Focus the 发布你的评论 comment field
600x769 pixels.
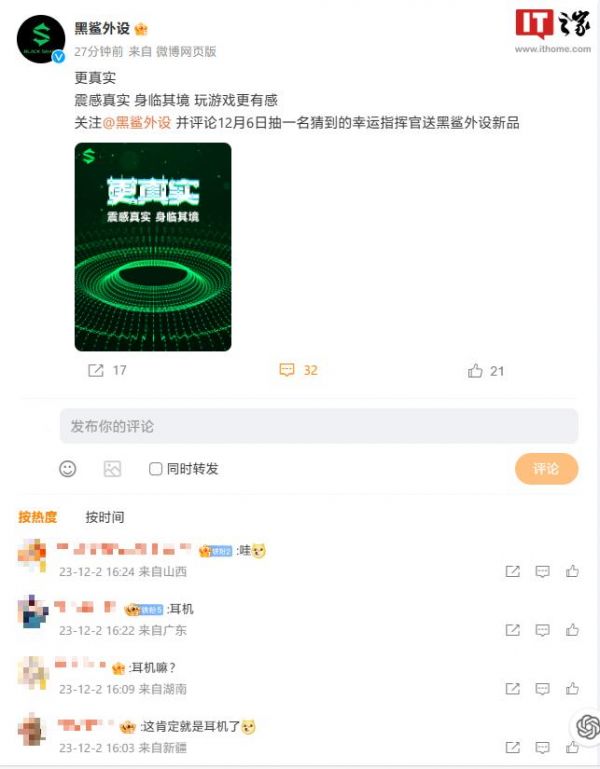click(318, 426)
